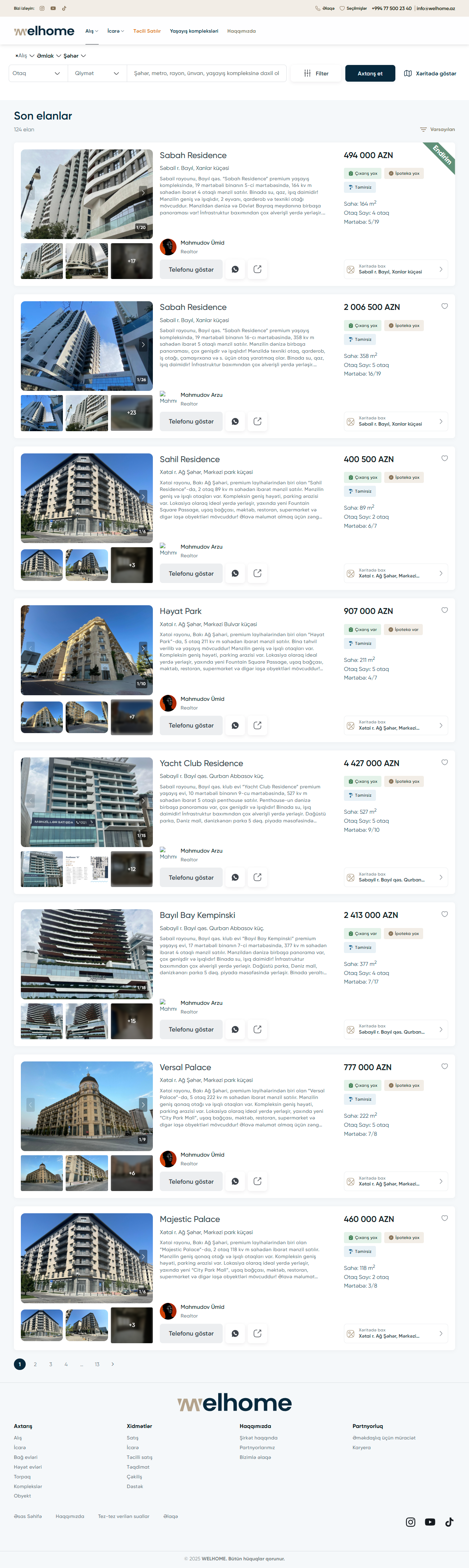Go to page 2 of listings

(x=35, y=1364)
